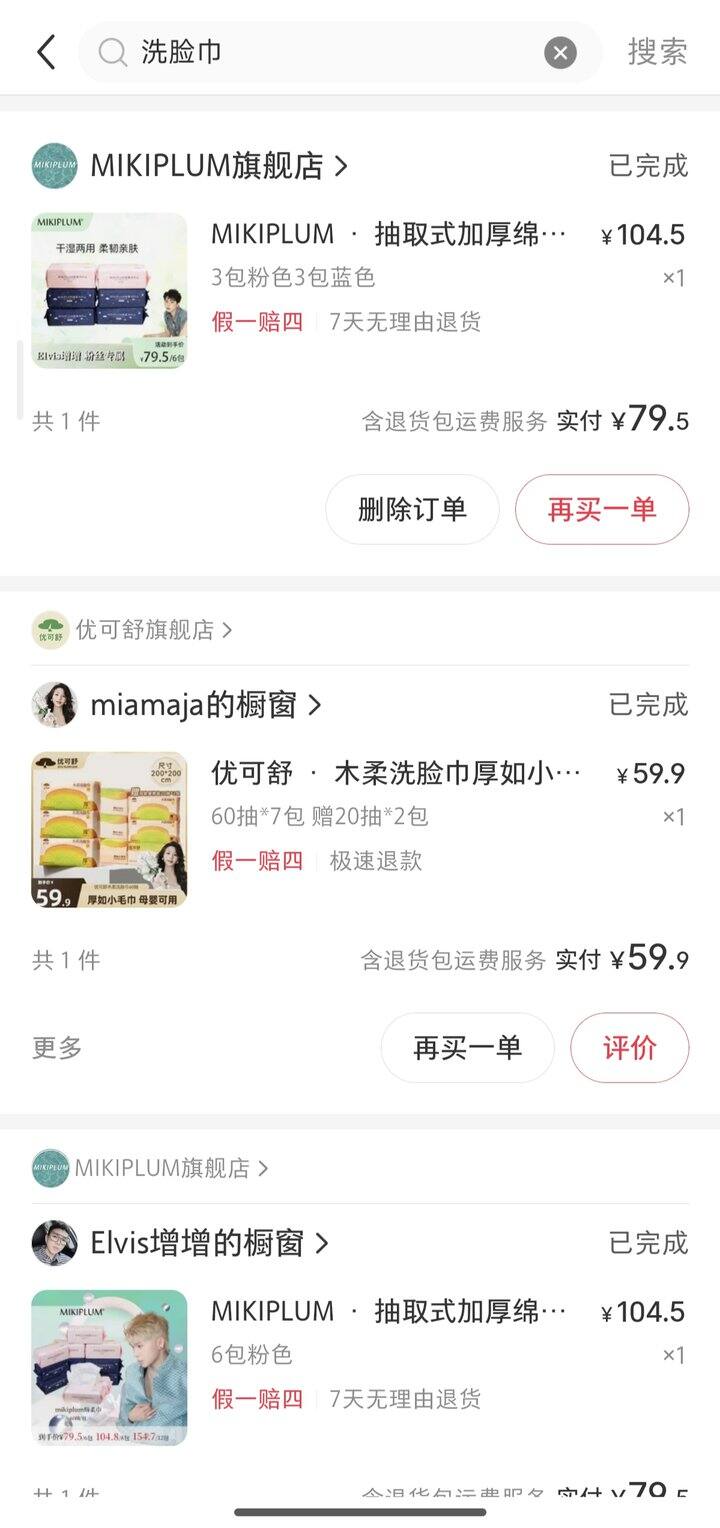This screenshot has height=1528, width=720.
Task: Tap 评价 to review the 优可舒 order
Action: (629, 1048)
